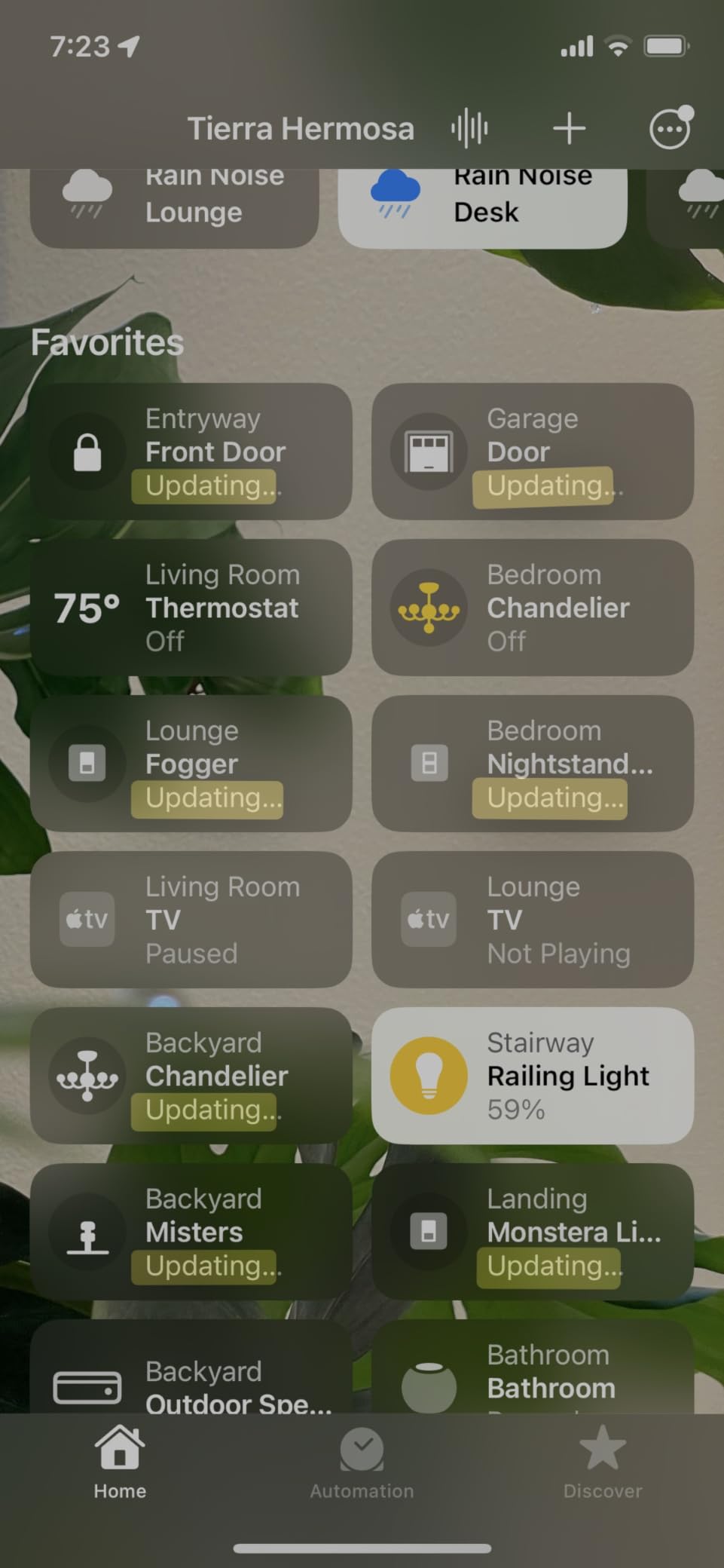Toggle the Landing Monstera Light tile
The width and height of the screenshot is (724, 1568).
pos(533,1231)
